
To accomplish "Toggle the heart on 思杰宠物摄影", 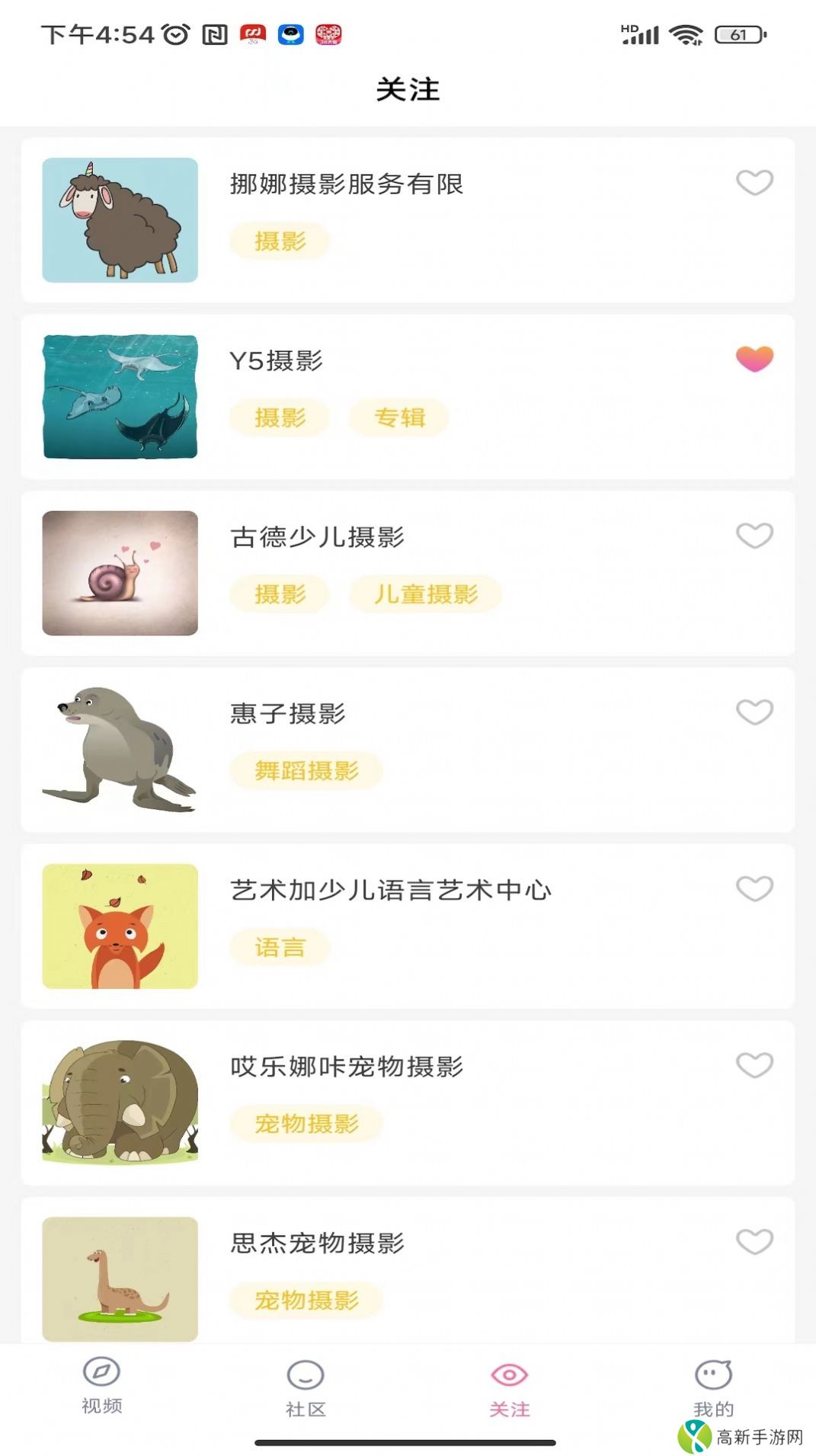I will pyautogui.click(x=754, y=1242).
